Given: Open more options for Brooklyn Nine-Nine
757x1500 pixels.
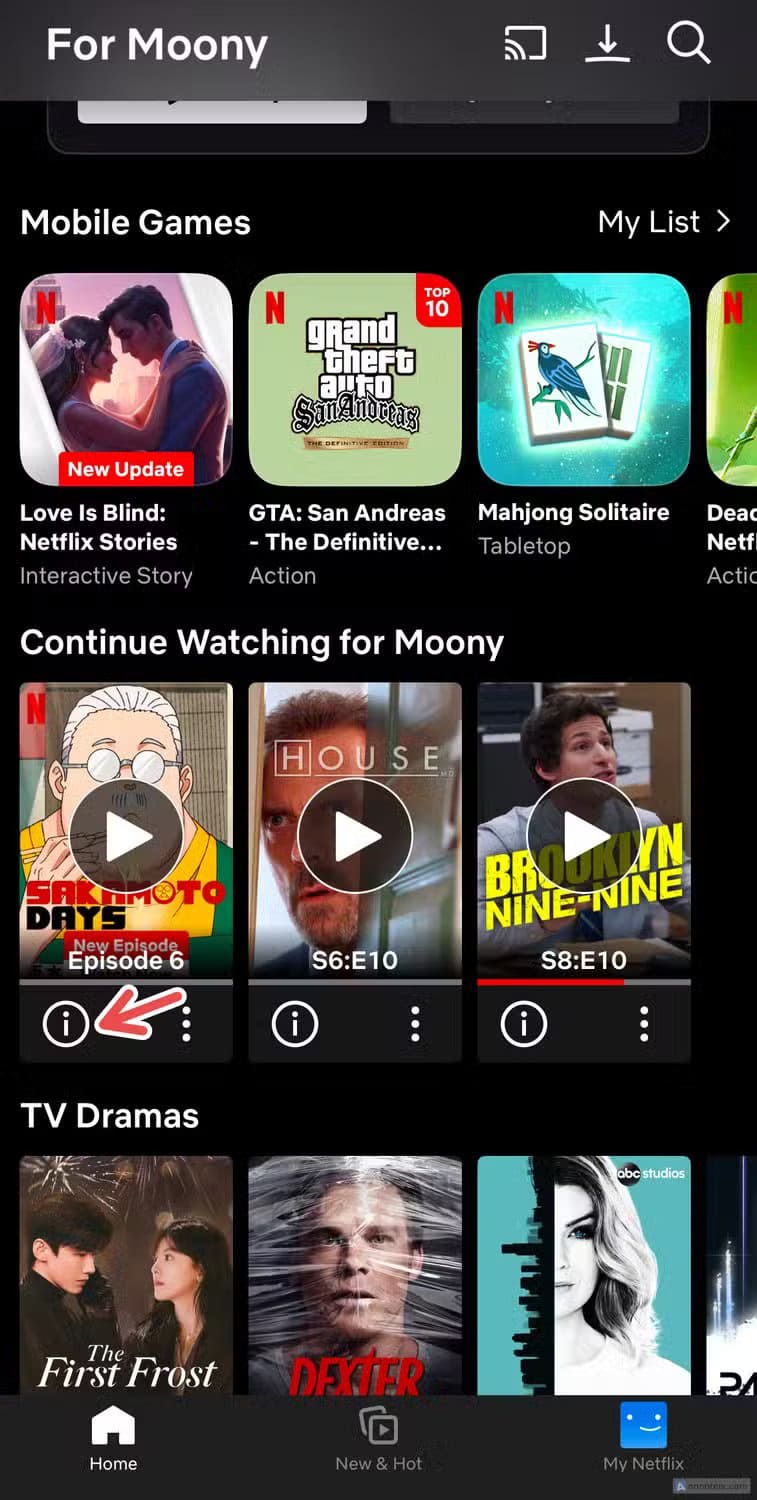Looking at the screenshot, I should click(x=644, y=1024).
